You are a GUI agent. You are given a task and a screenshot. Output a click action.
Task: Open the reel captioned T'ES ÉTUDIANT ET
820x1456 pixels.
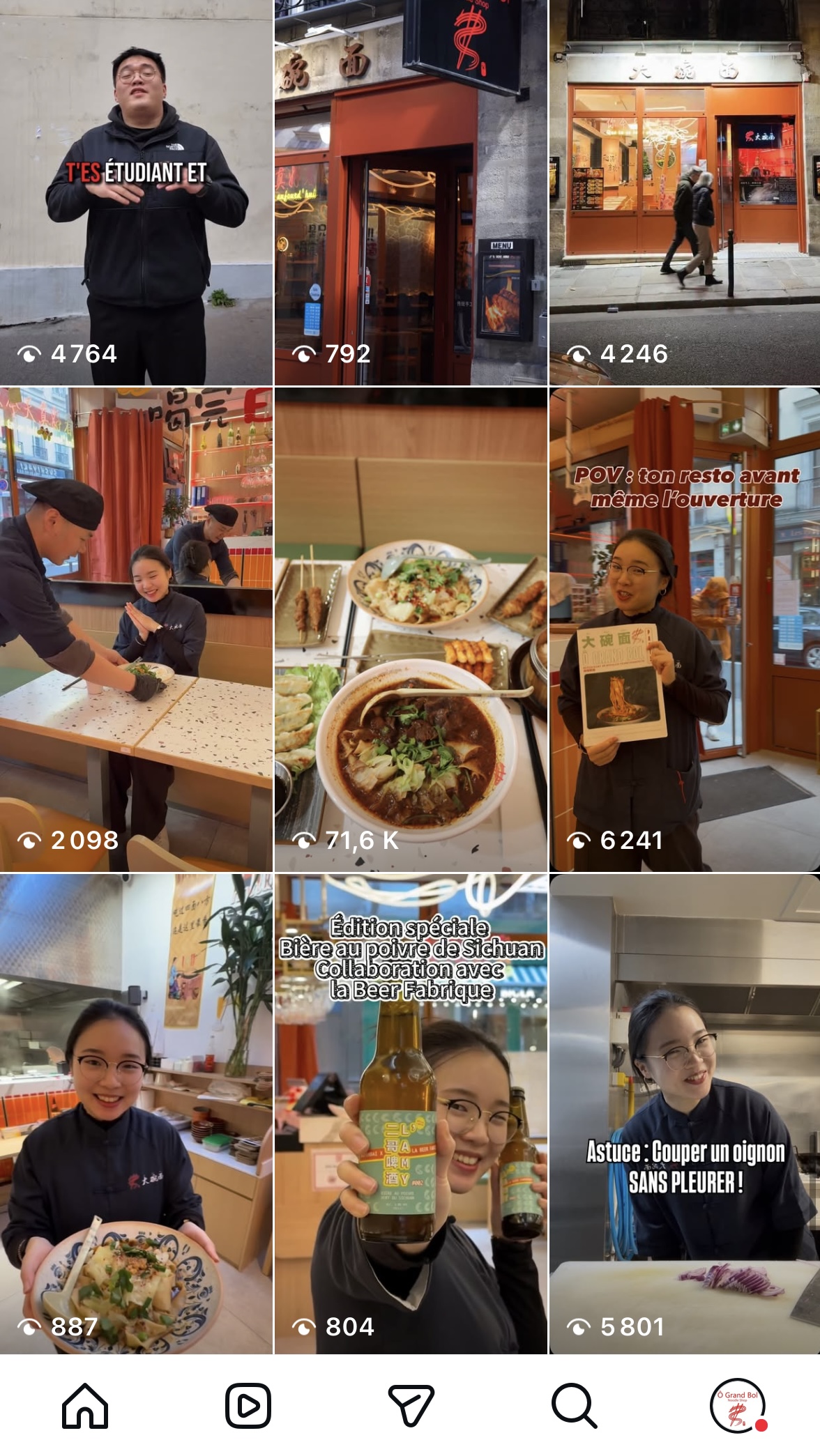coord(136,192)
